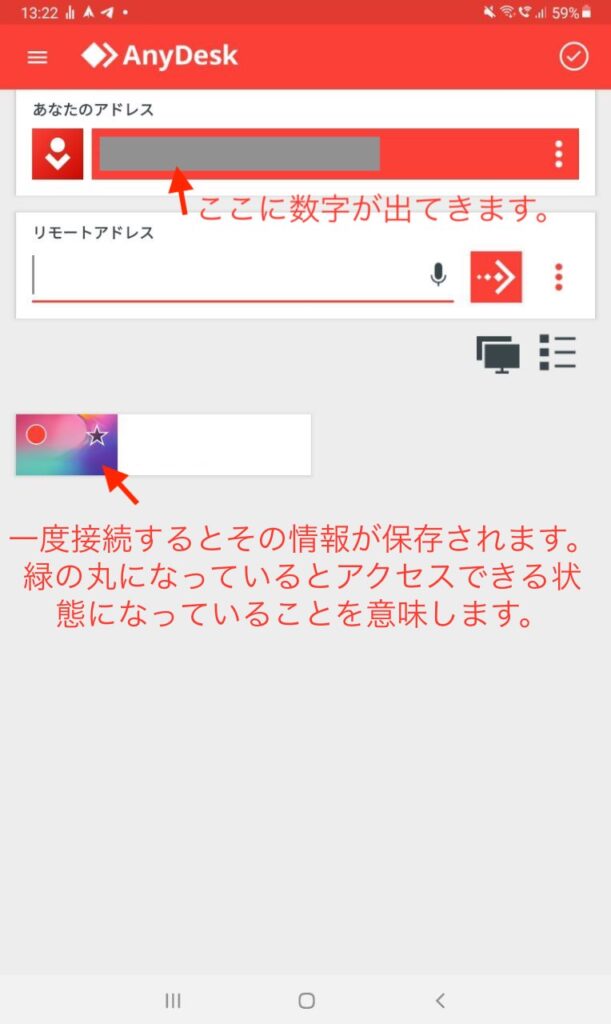Toggle the favorite star on saved device
The width and height of the screenshot is (611, 1024).
coord(96,435)
